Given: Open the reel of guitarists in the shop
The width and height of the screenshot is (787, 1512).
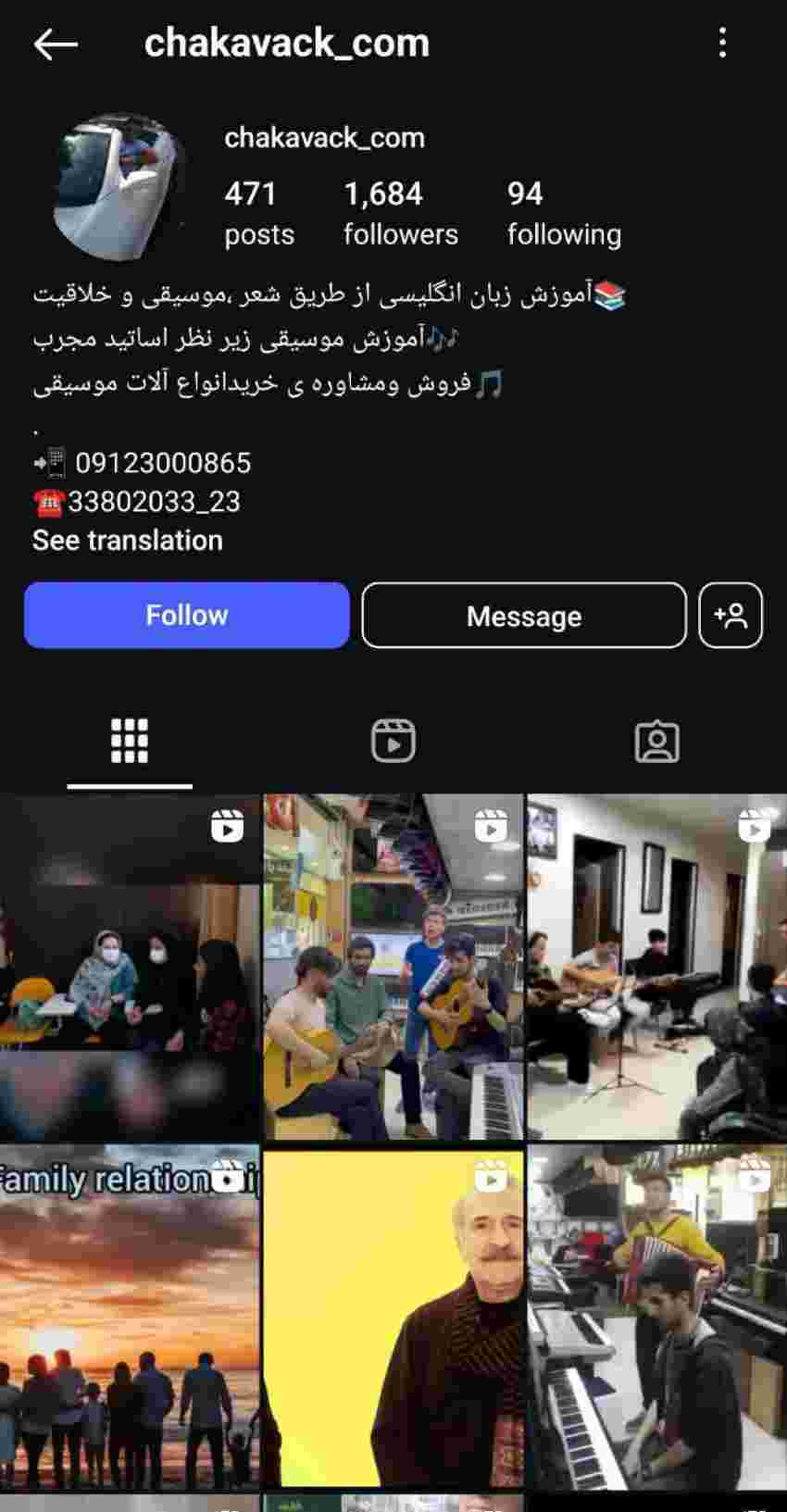Looking at the screenshot, I should click(x=393, y=968).
